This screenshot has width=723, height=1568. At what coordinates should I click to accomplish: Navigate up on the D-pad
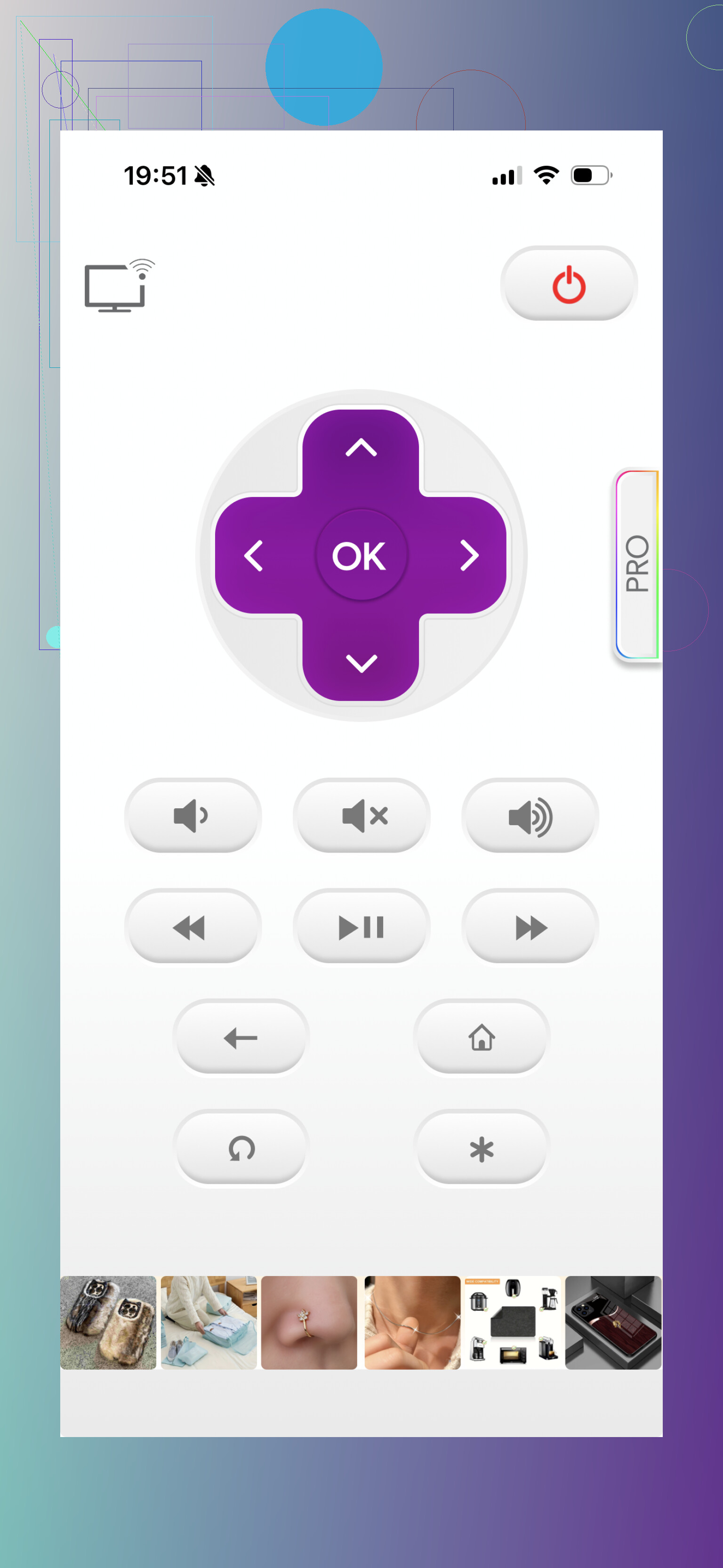[x=361, y=448]
